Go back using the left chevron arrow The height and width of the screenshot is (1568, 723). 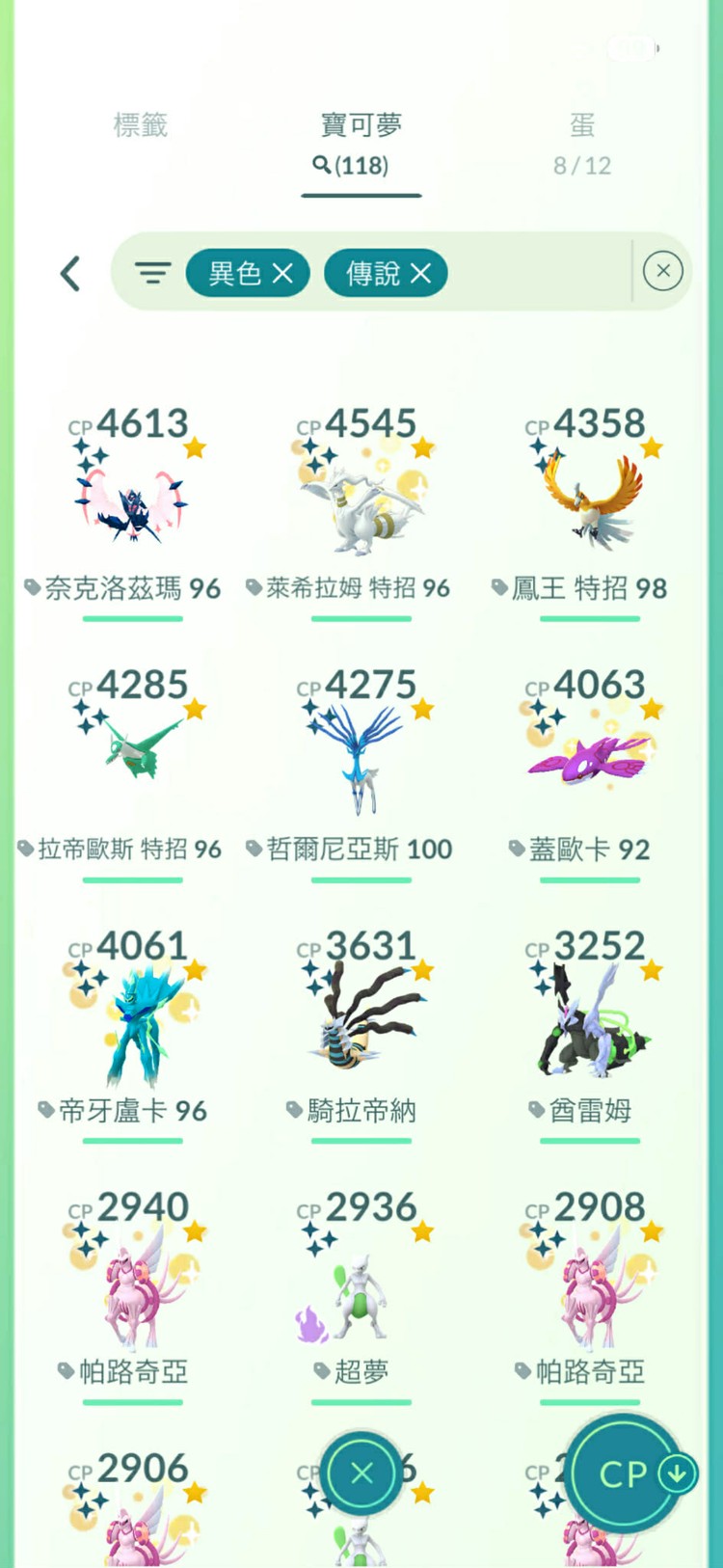click(70, 273)
